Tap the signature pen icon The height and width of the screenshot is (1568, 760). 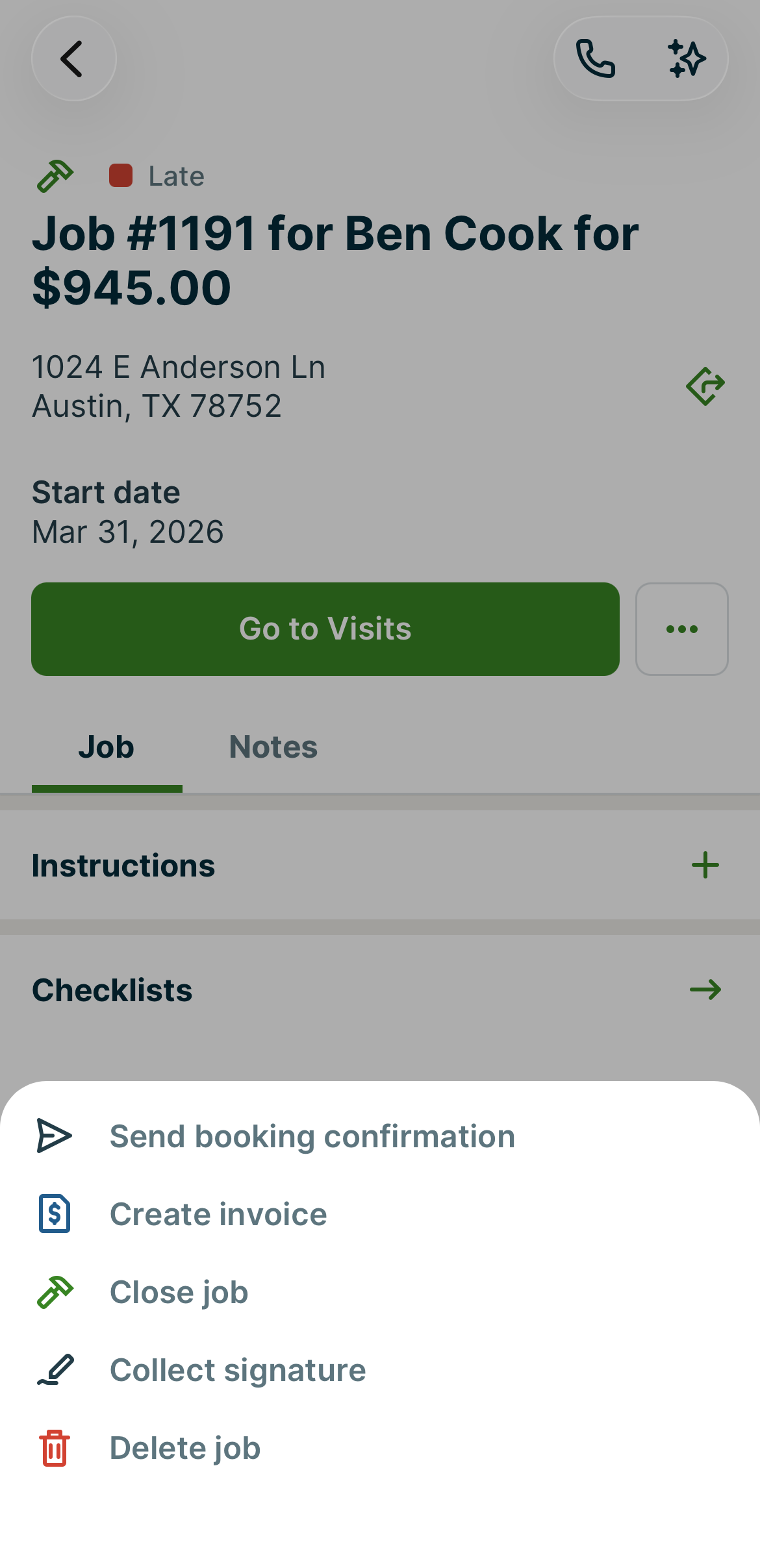tap(55, 1369)
